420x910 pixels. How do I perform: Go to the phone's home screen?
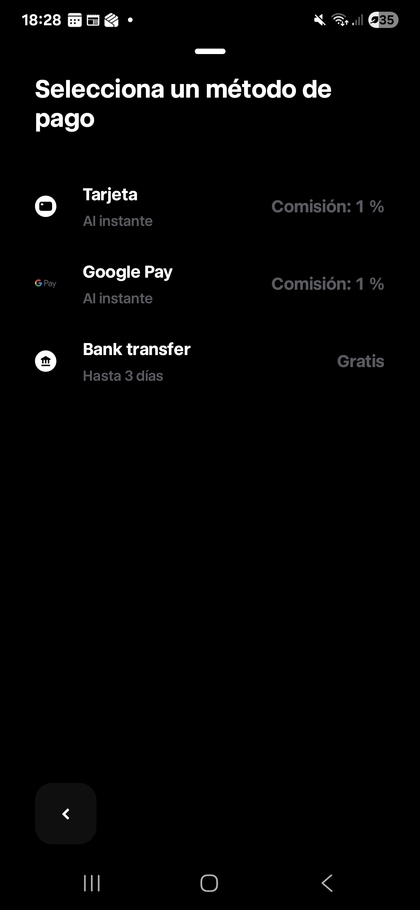click(x=209, y=883)
